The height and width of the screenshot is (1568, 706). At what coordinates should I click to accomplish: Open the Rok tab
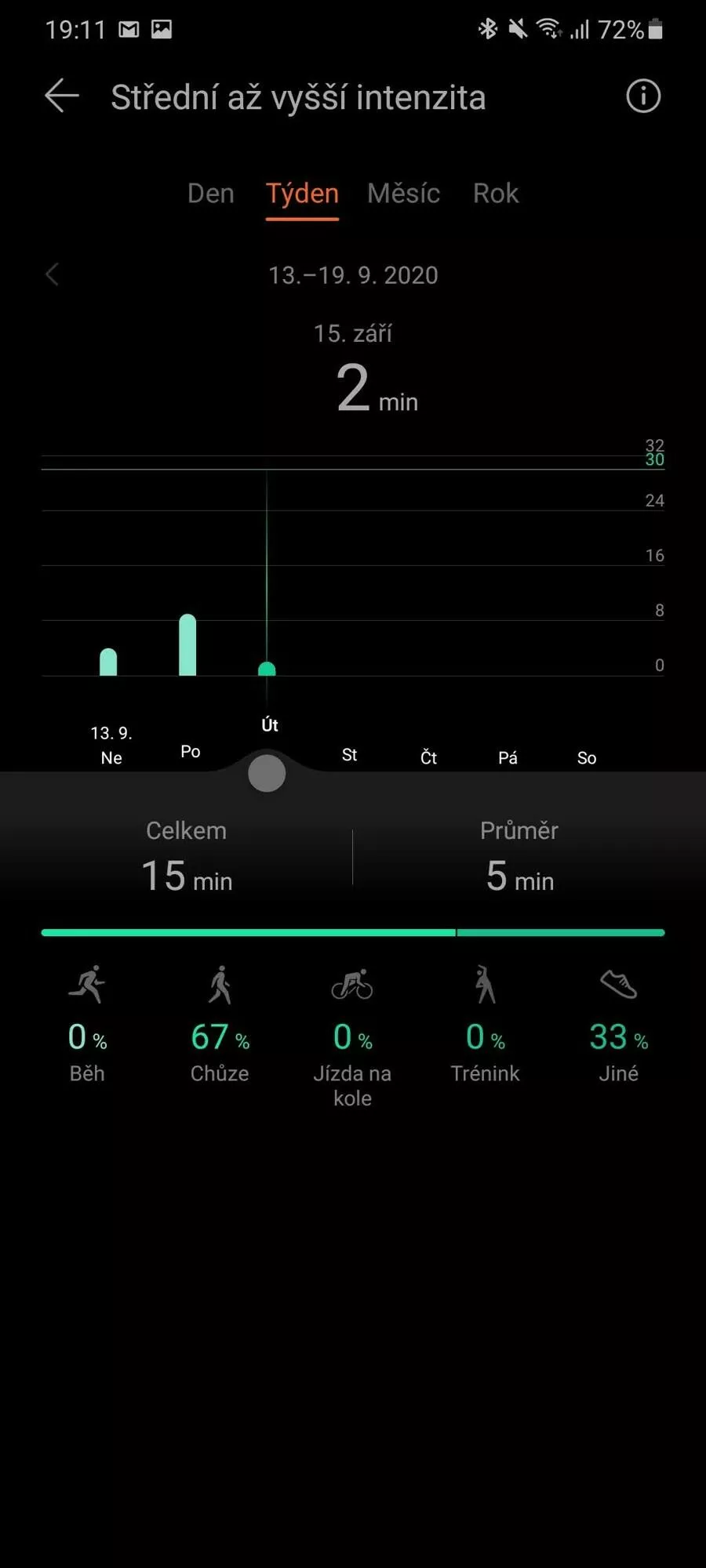coord(496,193)
